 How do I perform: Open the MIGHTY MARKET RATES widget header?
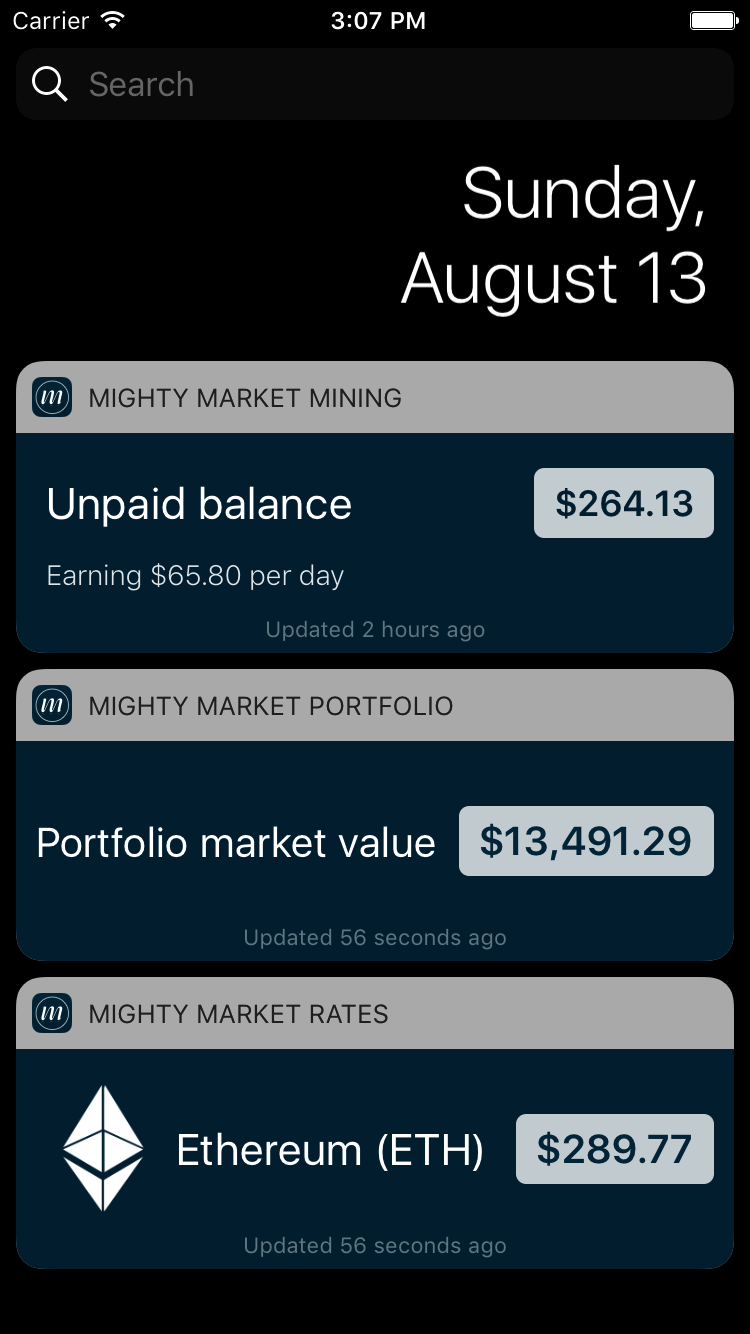point(238,1013)
